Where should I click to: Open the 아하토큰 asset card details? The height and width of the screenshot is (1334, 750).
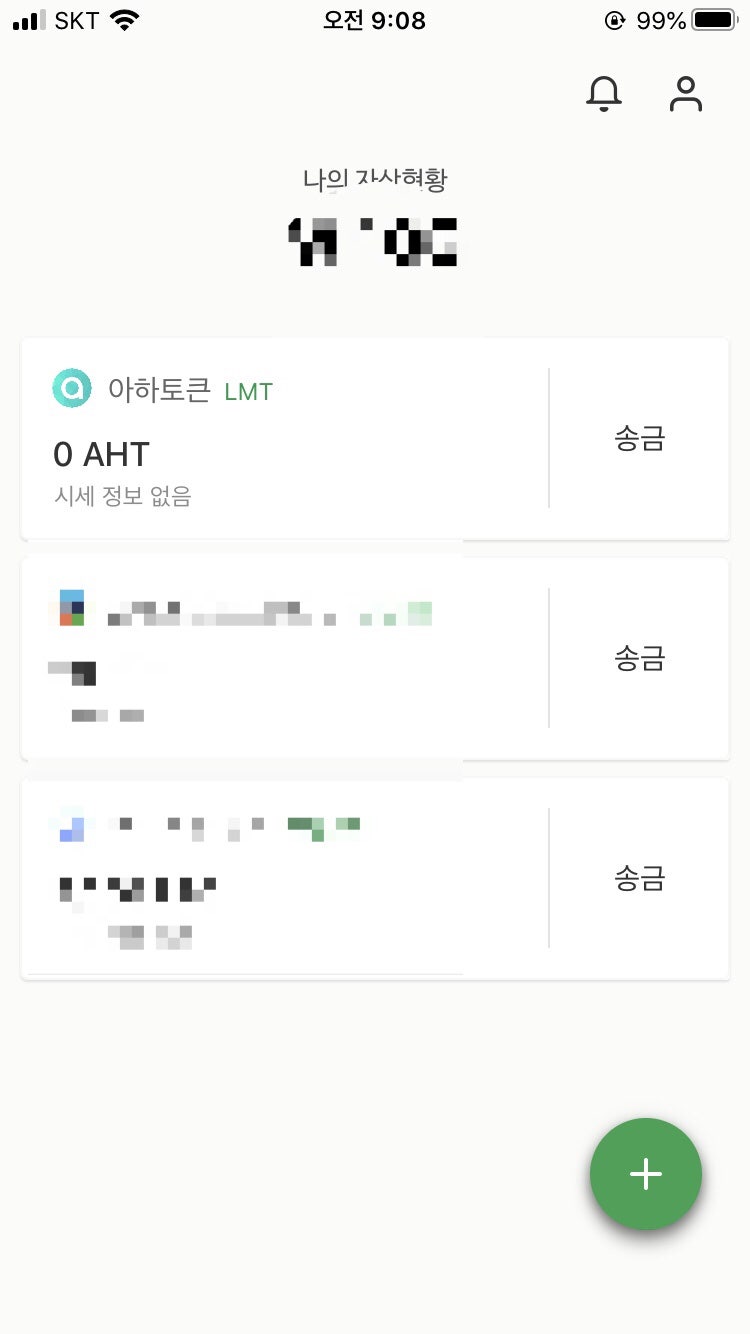coord(300,440)
